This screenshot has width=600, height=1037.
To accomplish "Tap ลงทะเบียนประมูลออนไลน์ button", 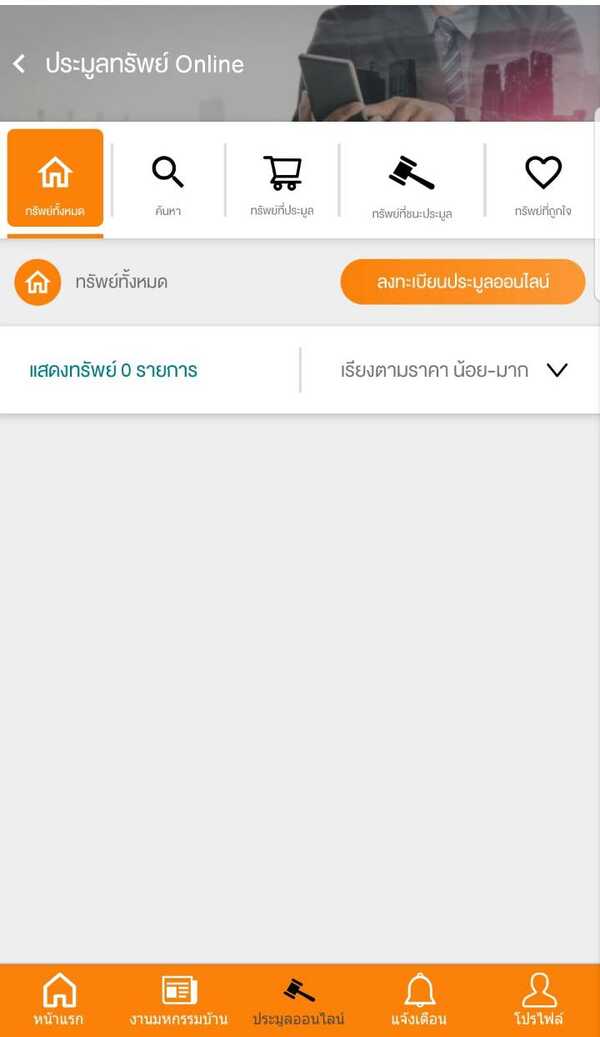I will 462,282.
